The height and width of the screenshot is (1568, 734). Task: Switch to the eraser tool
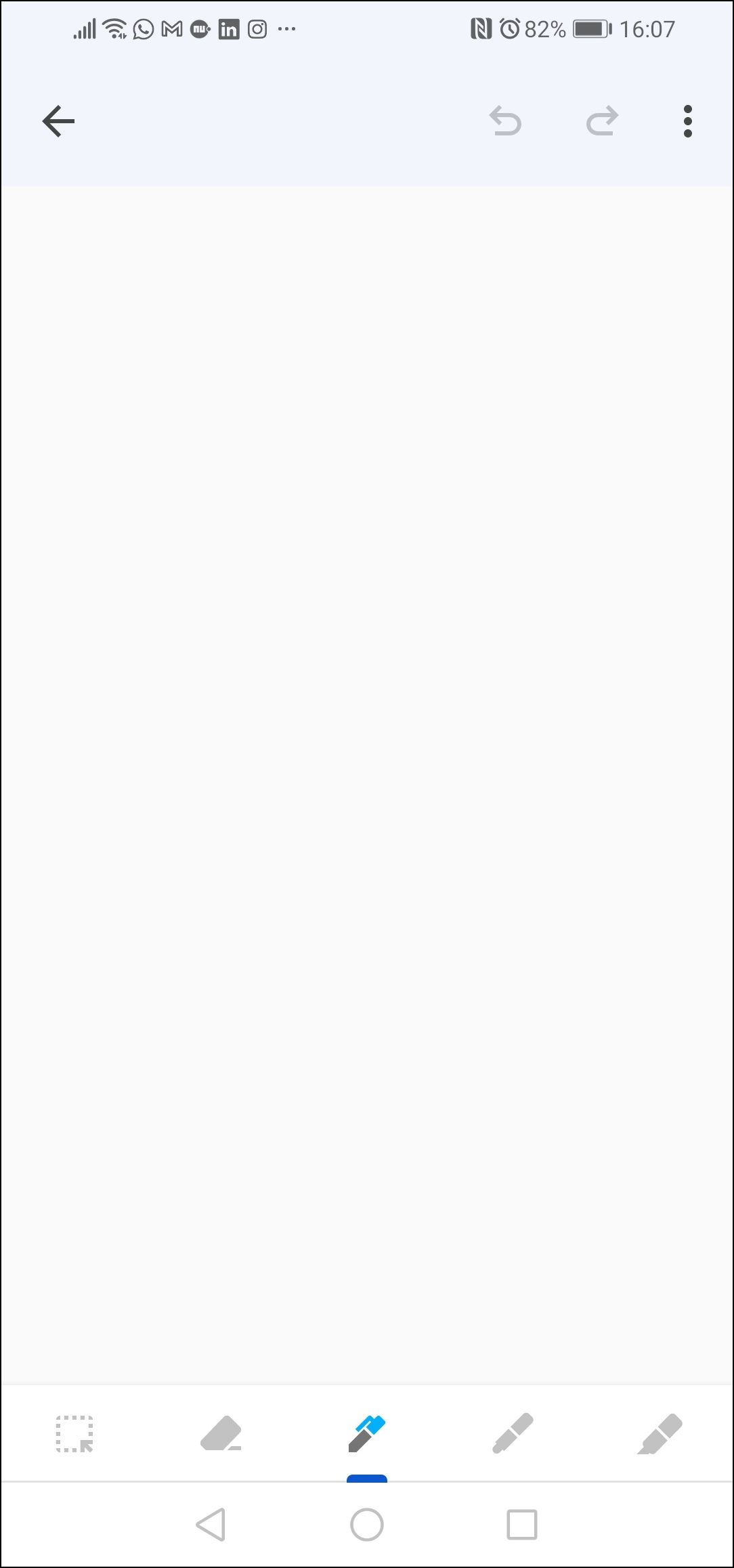tap(221, 1433)
